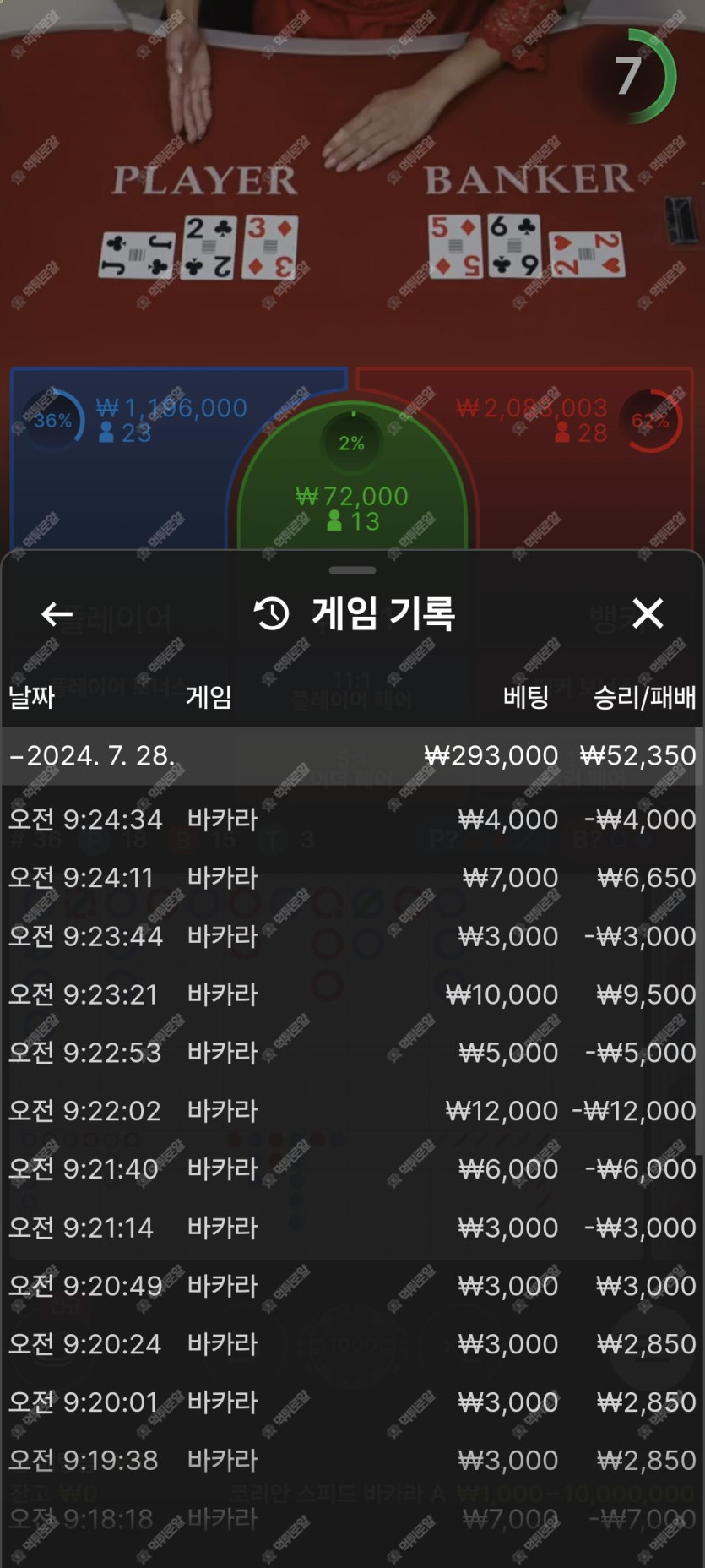Open the 9:19:38 baccarat record
This screenshot has width=705, height=1568.
pos(352,1461)
